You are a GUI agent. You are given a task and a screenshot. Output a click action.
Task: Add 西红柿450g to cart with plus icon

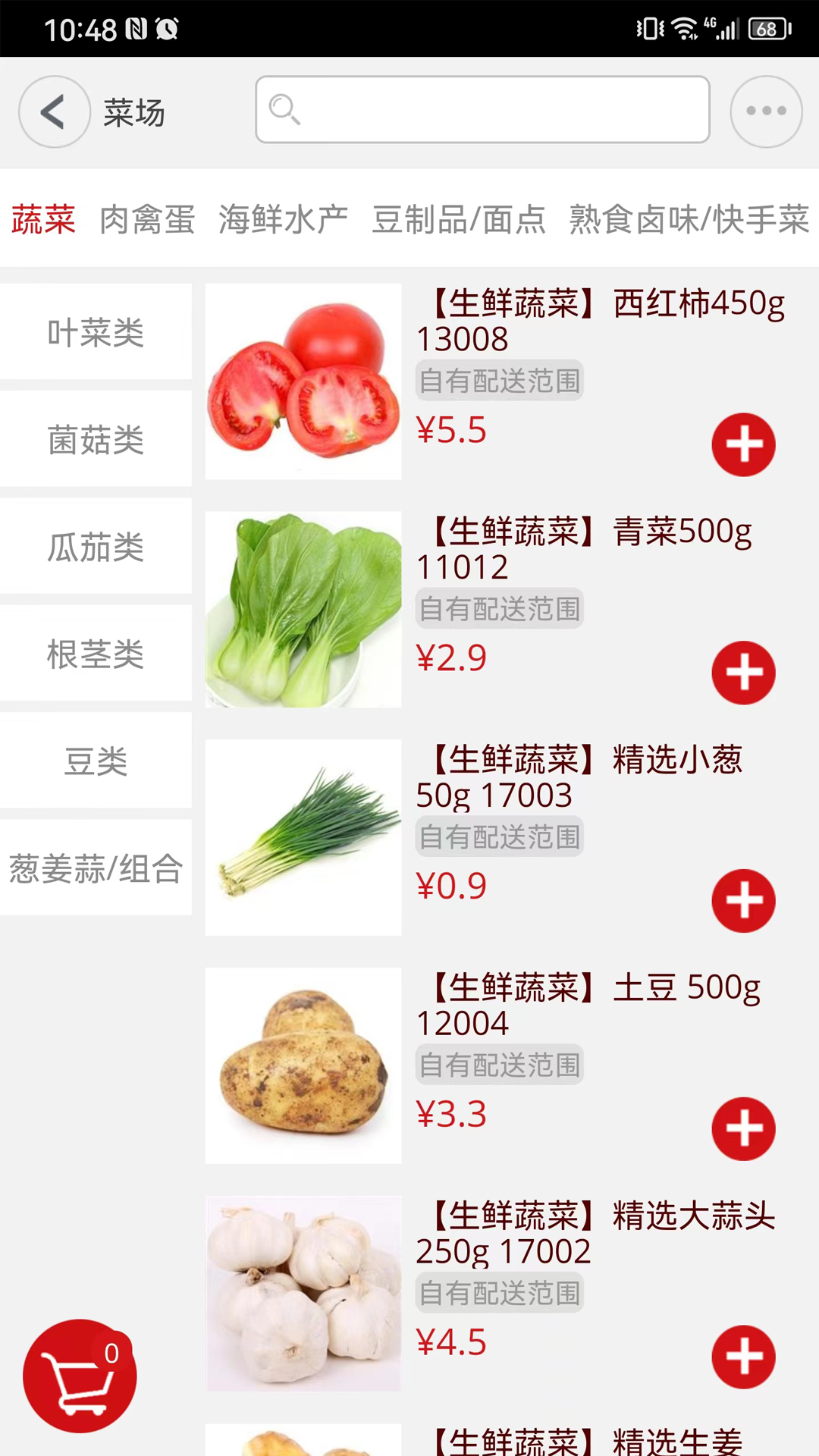[744, 444]
